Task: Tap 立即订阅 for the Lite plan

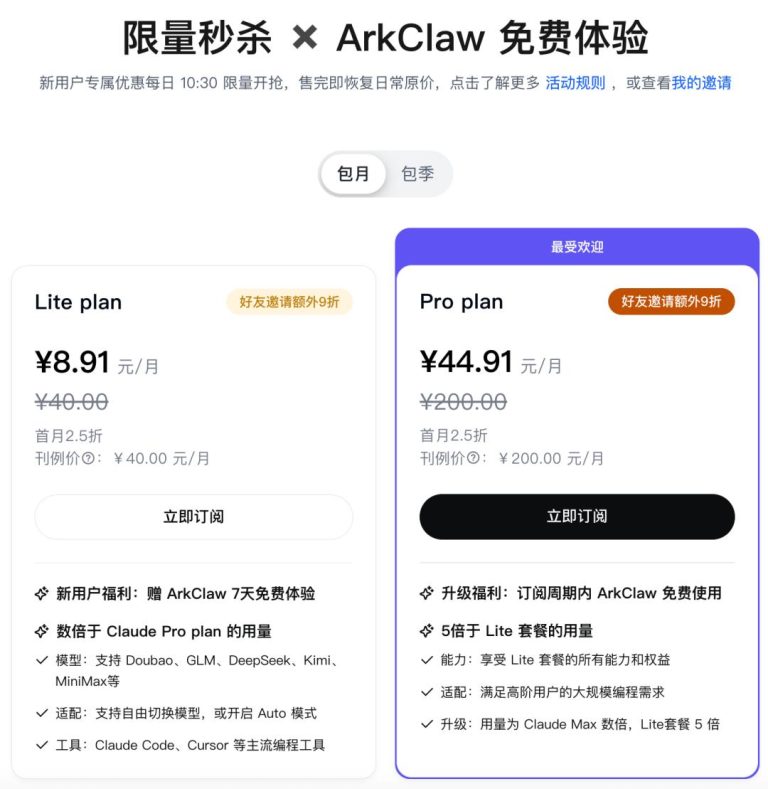Action: click(x=194, y=517)
